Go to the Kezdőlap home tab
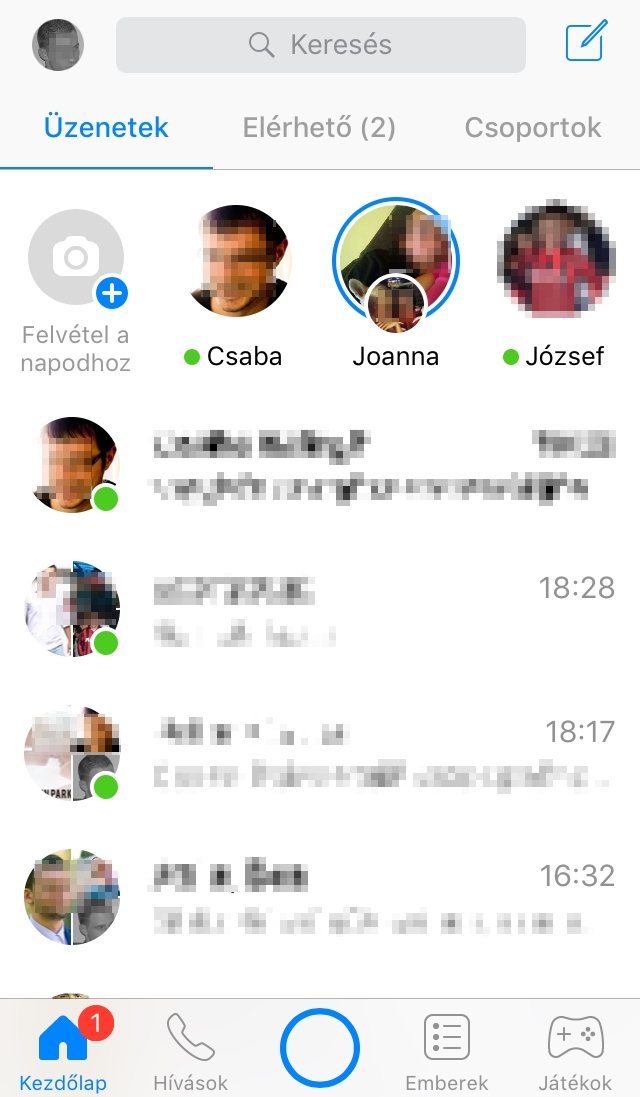Screen dimensions: 640x1097 click(x=63, y=1050)
